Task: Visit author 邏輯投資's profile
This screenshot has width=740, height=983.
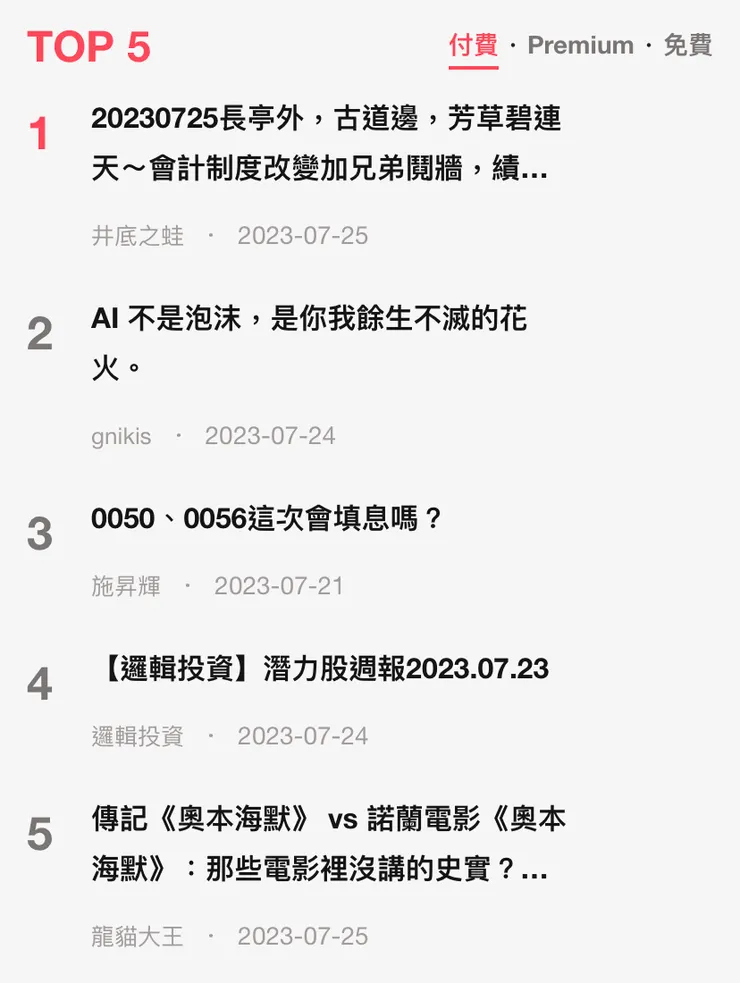Action: pyautogui.click(x=140, y=737)
